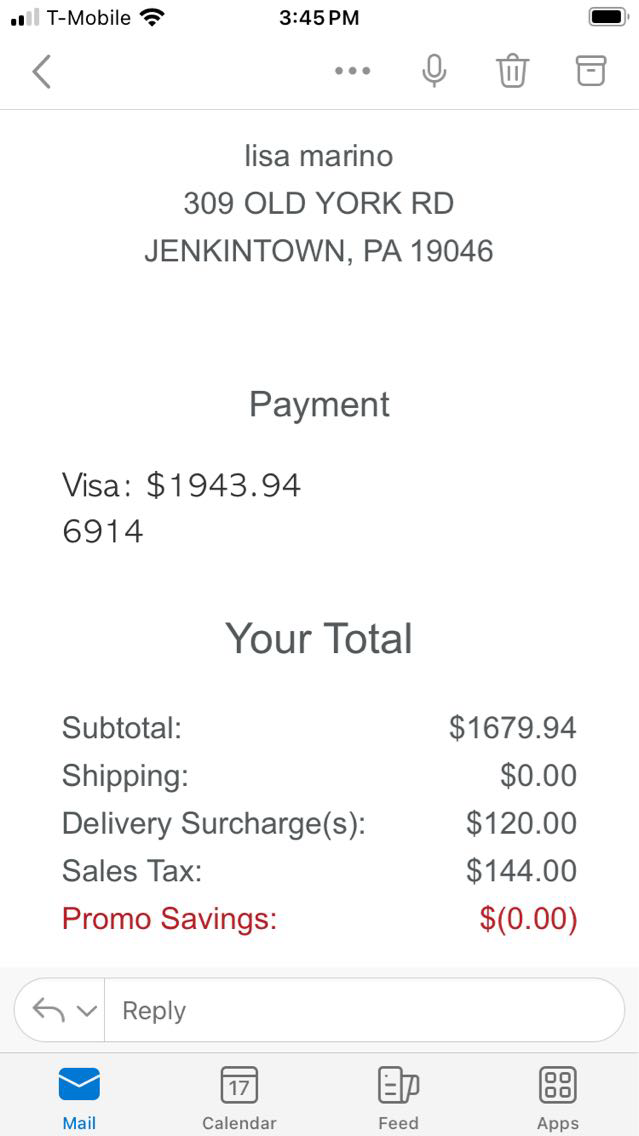Image resolution: width=639 pixels, height=1136 pixels.
Task: Open the Calendar tab
Action: click(239, 1095)
